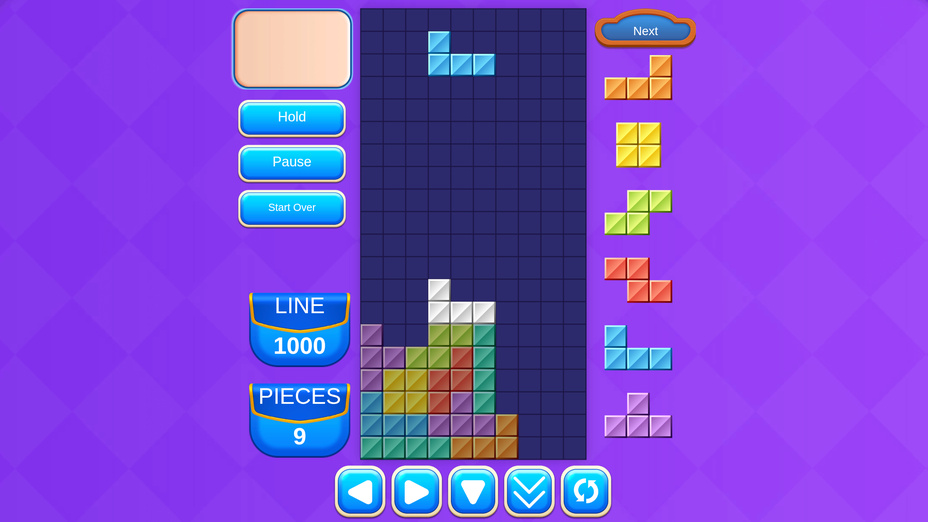Tap the Hold button

click(292, 117)
